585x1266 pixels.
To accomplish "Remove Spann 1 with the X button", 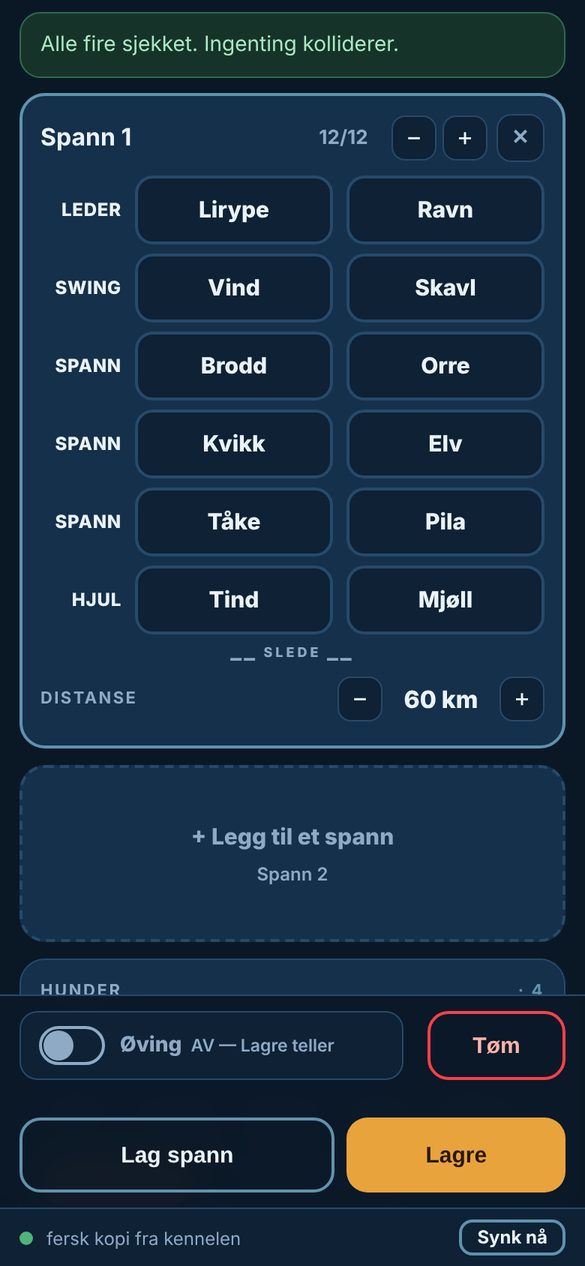I will 520,138.
